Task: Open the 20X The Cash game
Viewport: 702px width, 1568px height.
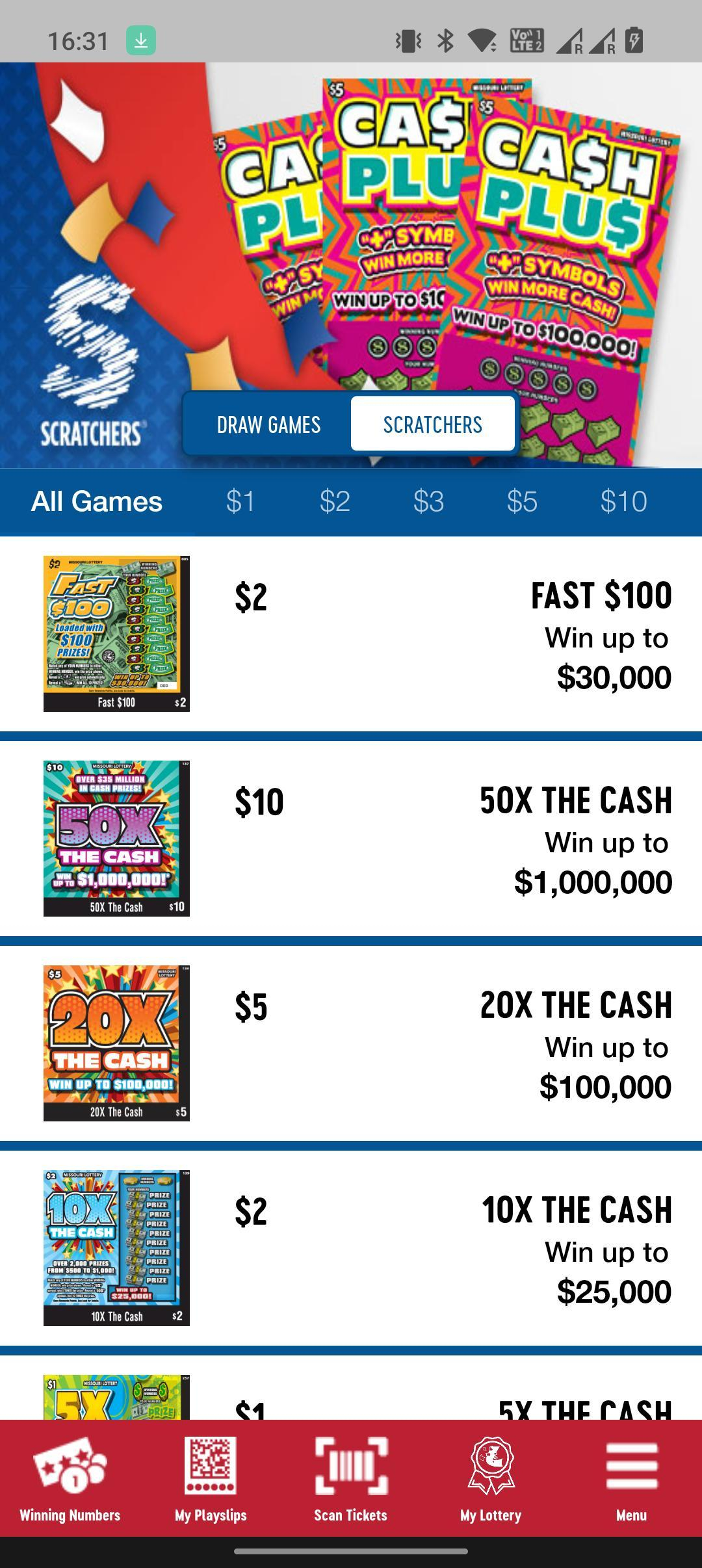Action: pyautogui.click(x=351, y=1043)
